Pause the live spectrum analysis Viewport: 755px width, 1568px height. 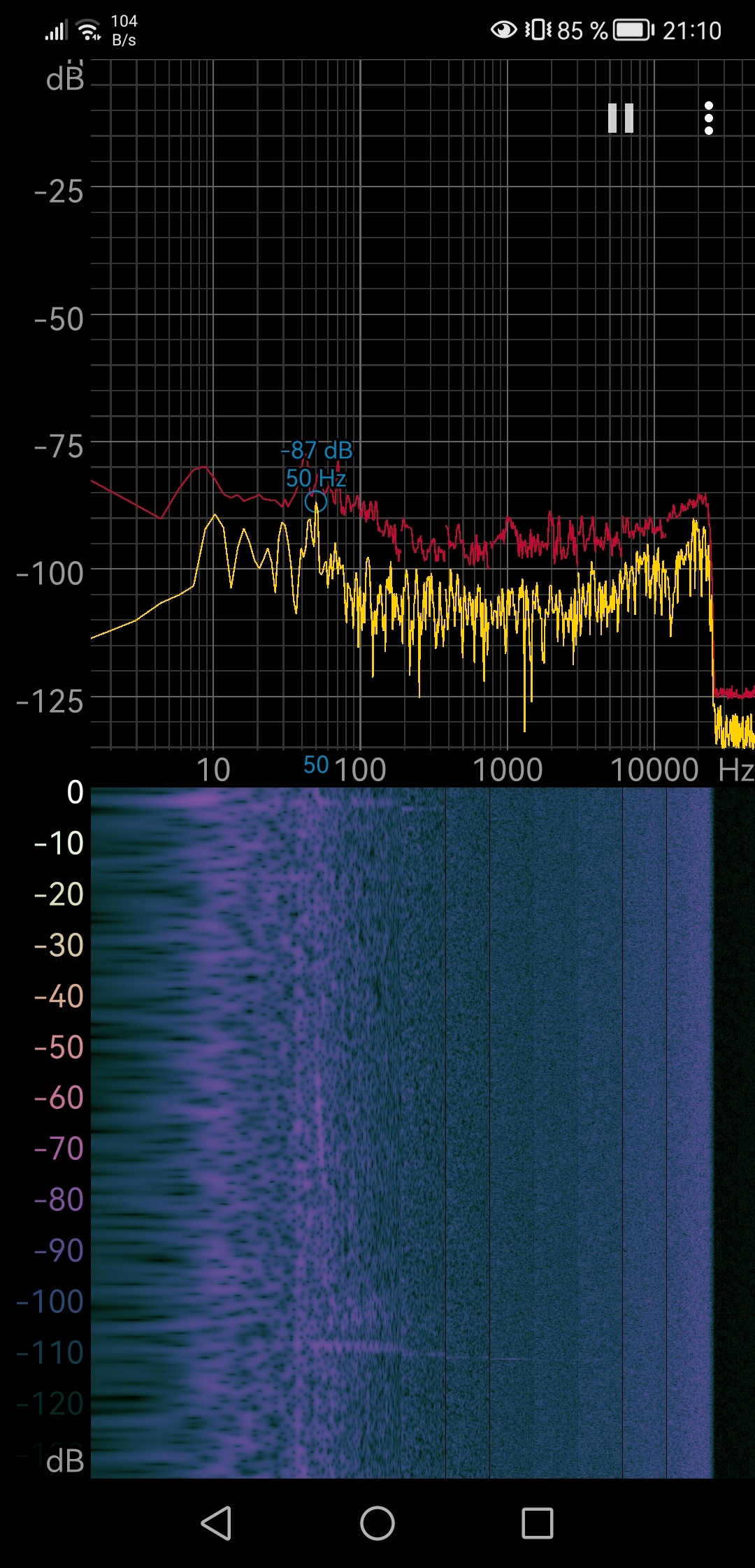coord(621,118)
